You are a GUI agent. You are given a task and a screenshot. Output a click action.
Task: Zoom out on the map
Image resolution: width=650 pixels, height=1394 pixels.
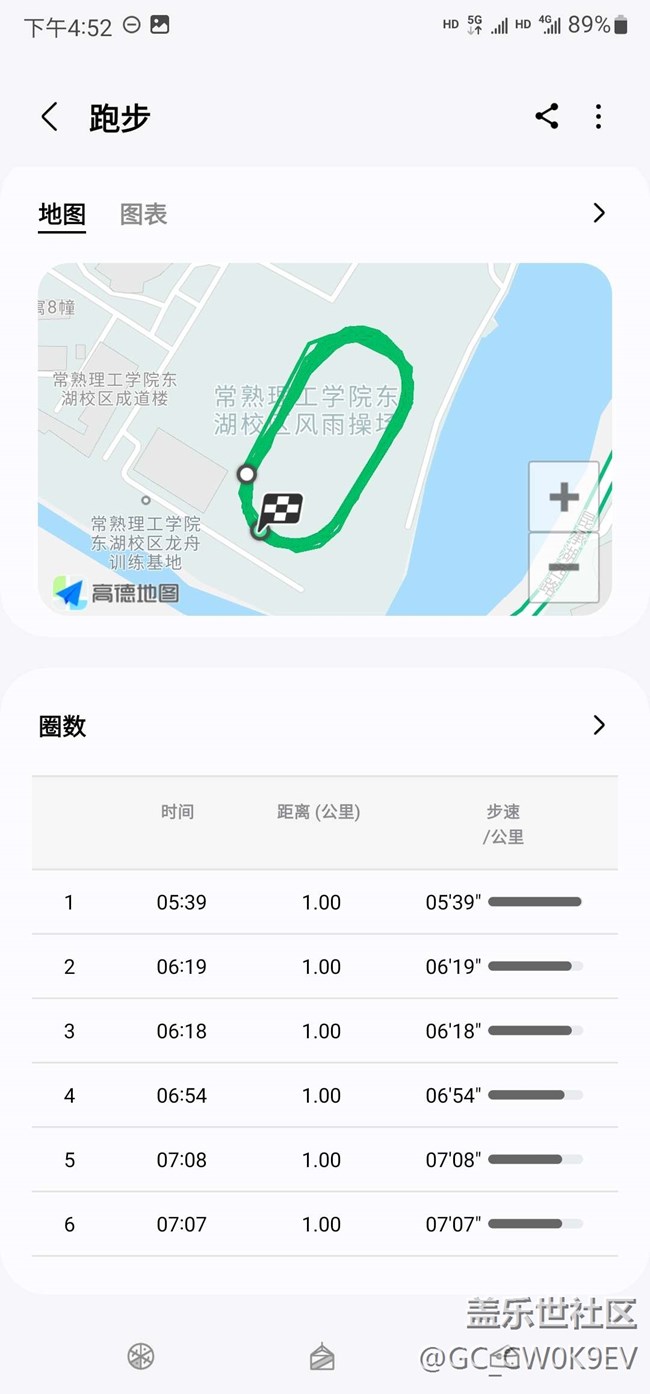[x=564, y=567]
